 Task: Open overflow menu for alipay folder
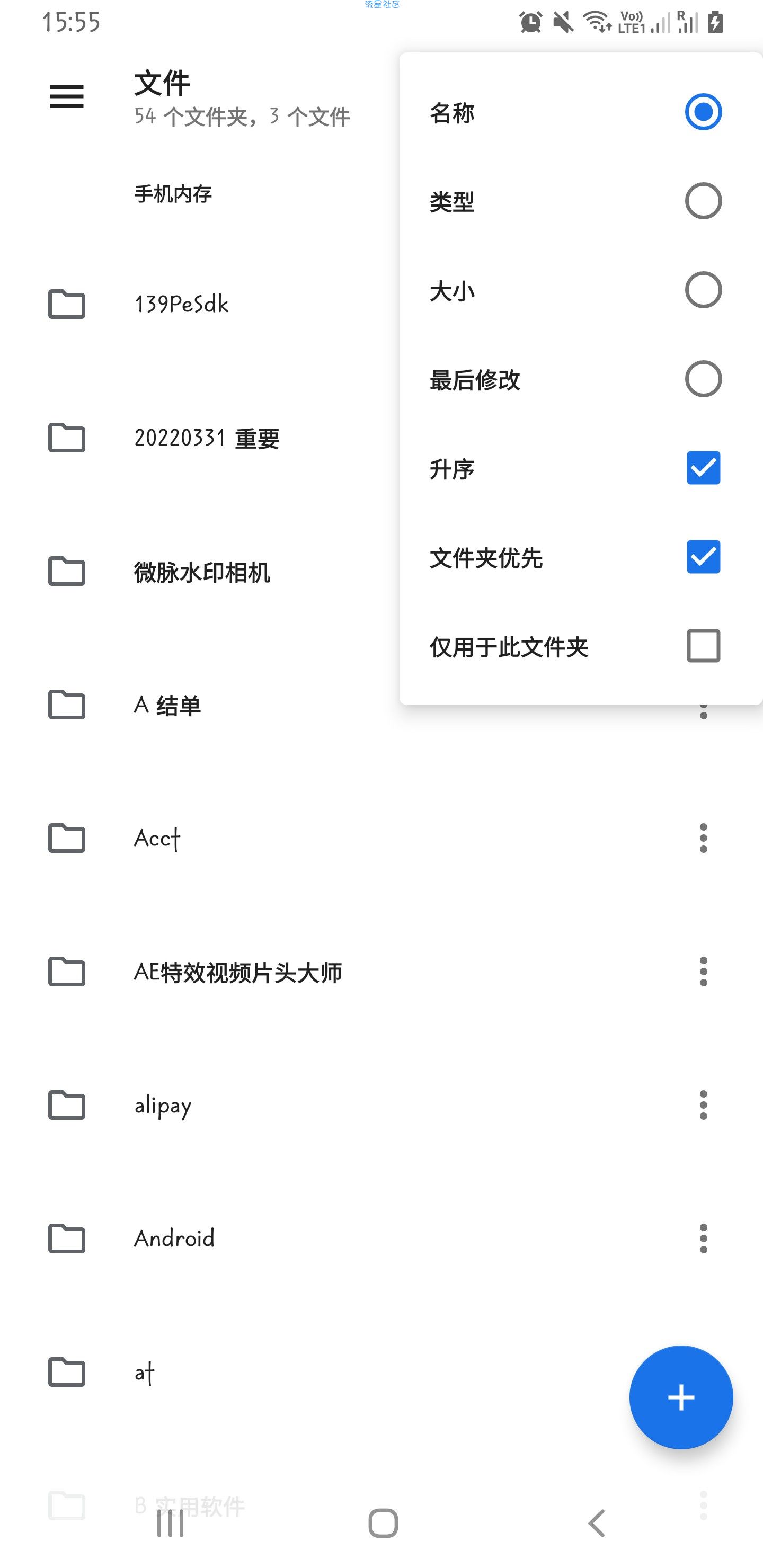pyautogui.click(x=703, y=1105)
